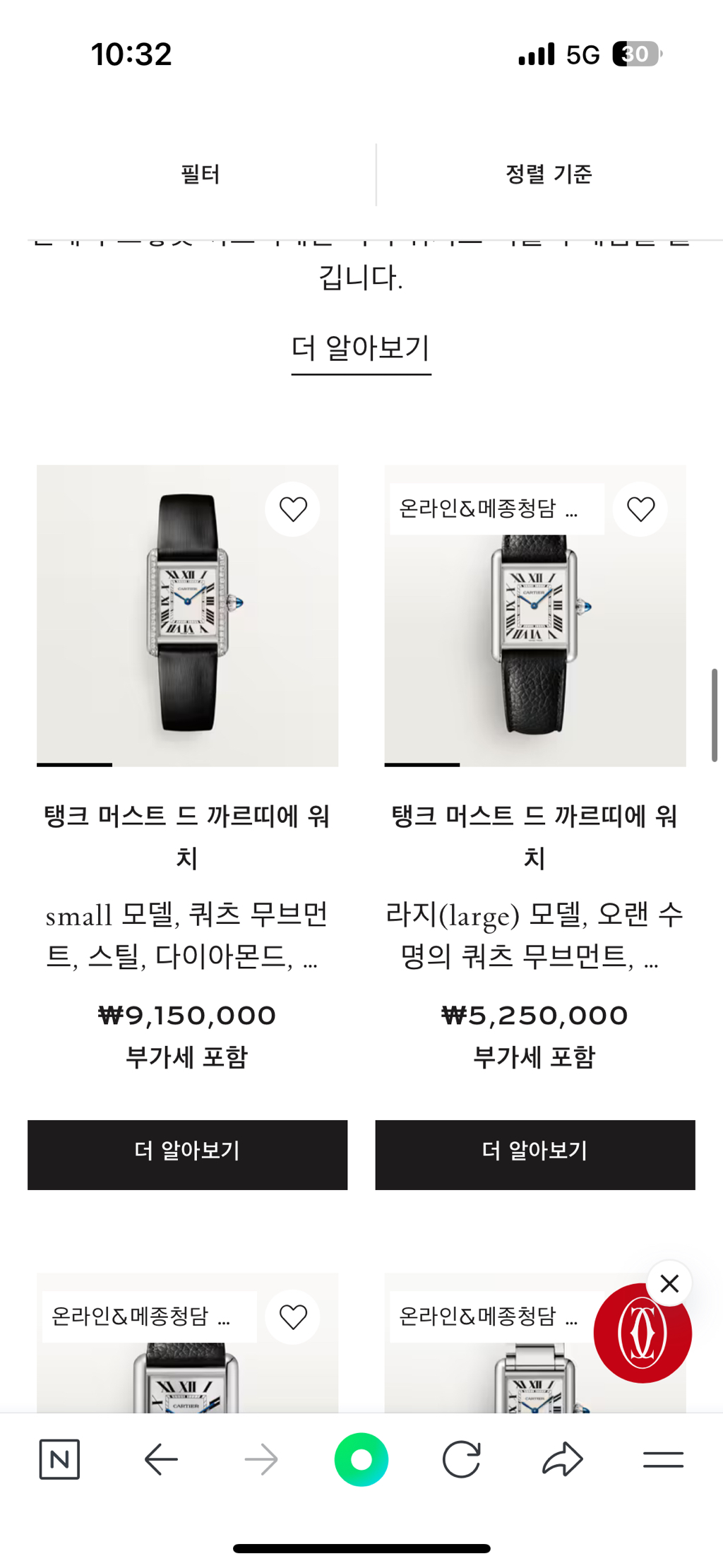Open the 필터 filter options
The width and height of the screenshot is (723, 1568).
click(201, 174)
